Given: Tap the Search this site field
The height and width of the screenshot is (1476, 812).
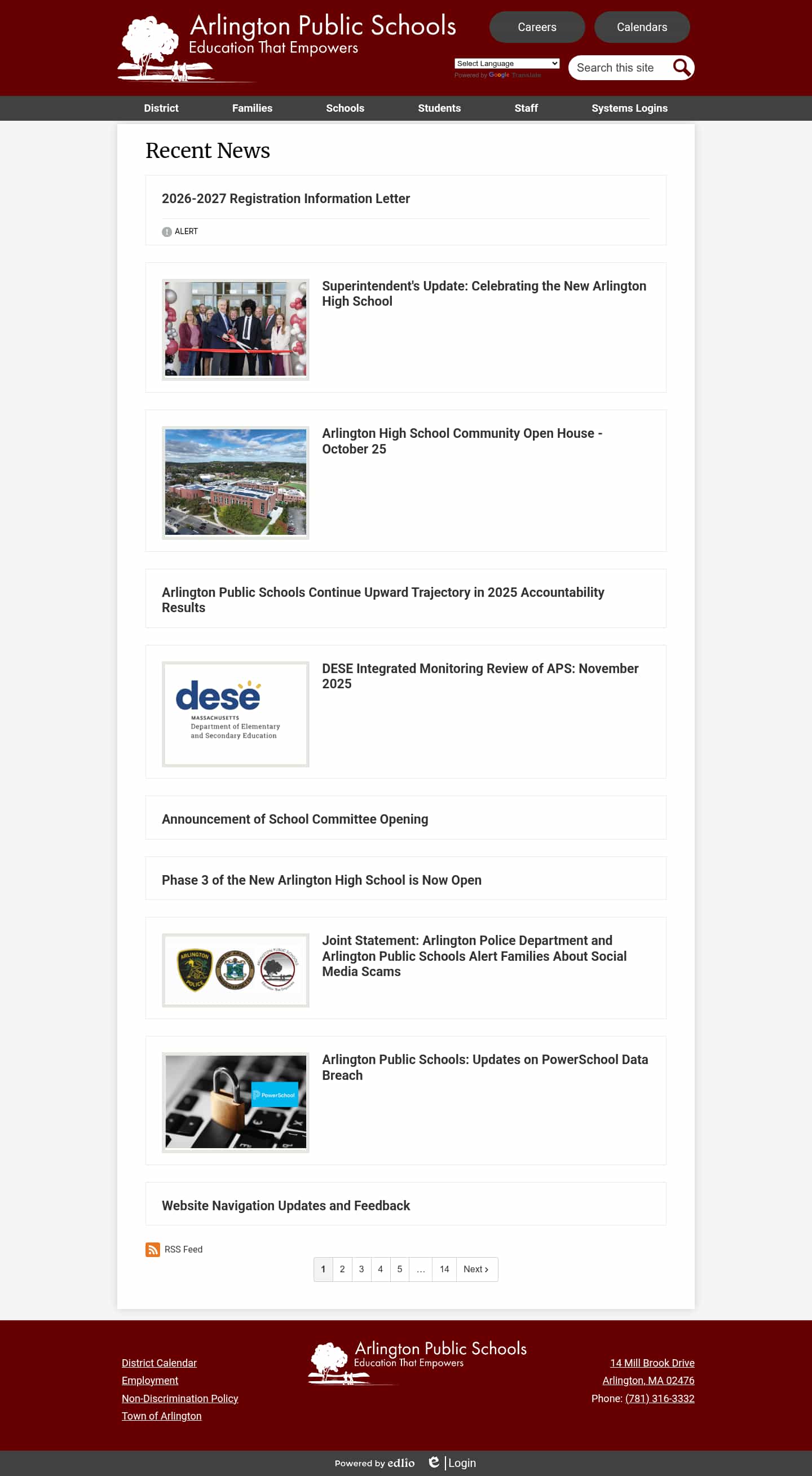Looking at the screenshot, I should (x=620, y=68).
